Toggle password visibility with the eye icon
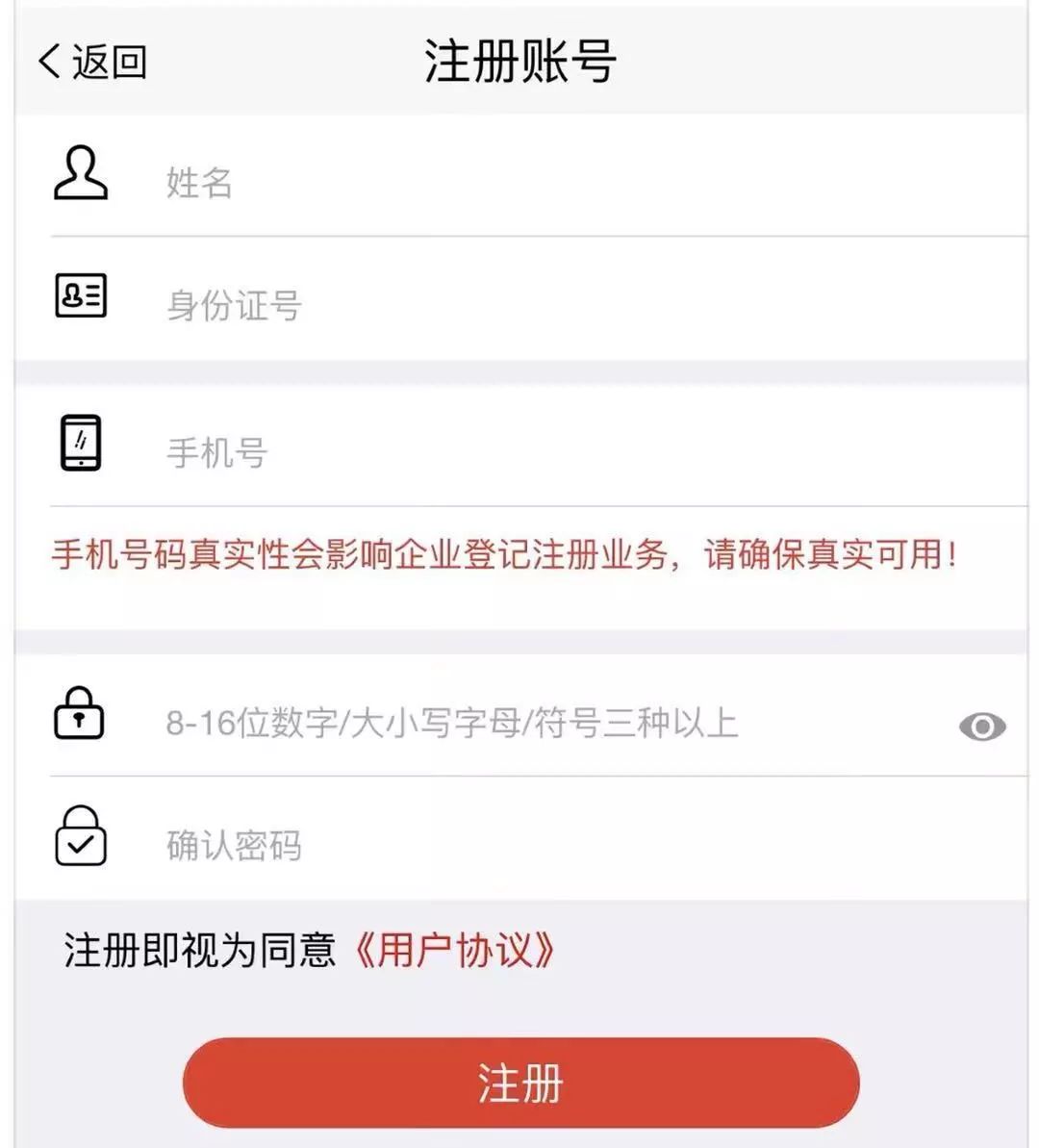 coord(982,727)
